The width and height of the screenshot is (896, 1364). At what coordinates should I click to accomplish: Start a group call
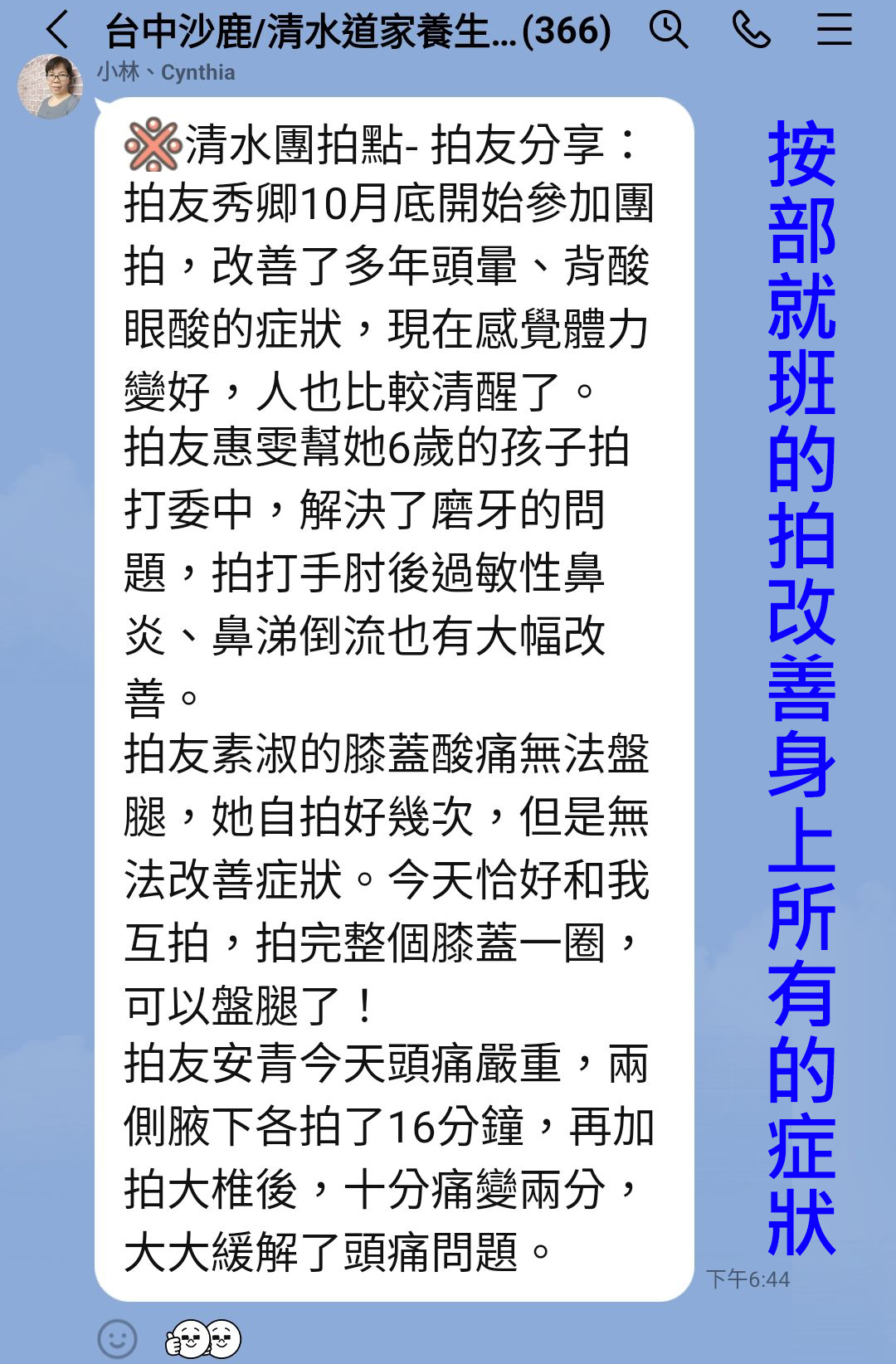(x=752, y=31)
